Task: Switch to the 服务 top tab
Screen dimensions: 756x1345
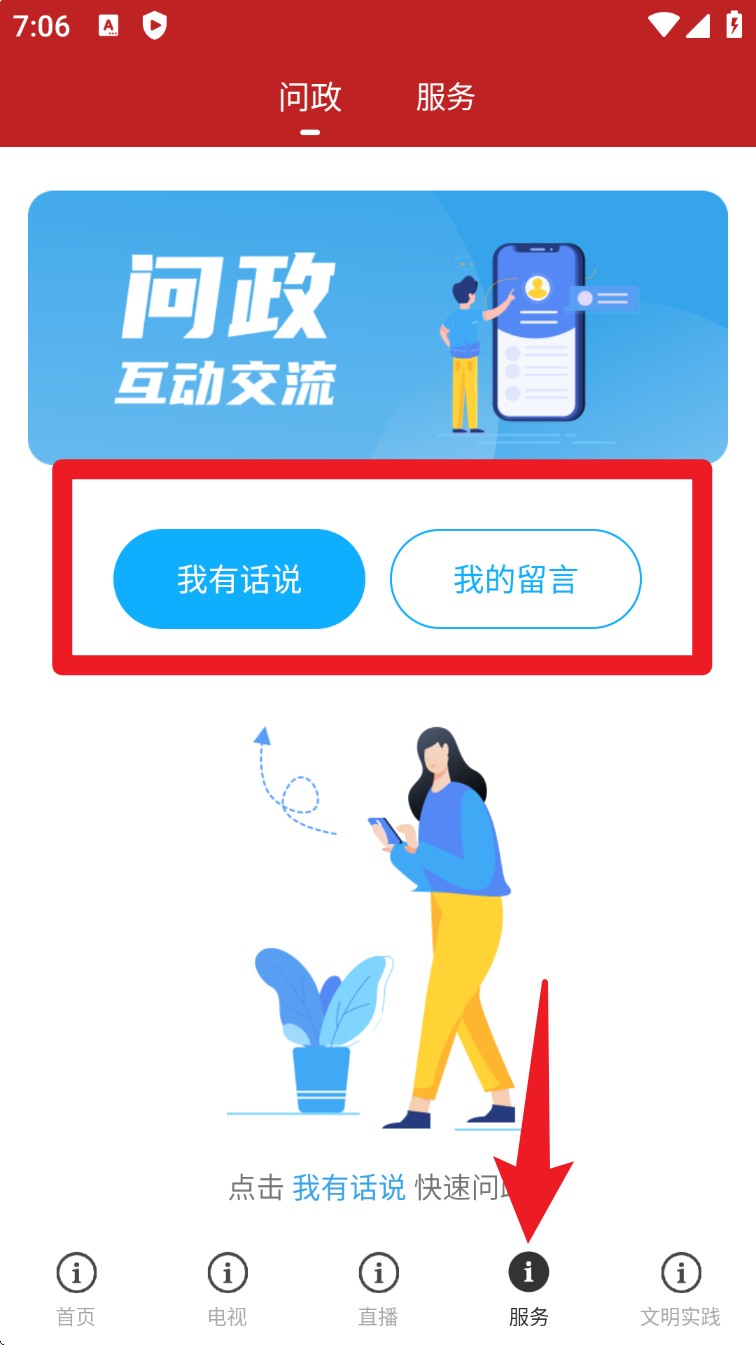Action: (x=445, y=97)
